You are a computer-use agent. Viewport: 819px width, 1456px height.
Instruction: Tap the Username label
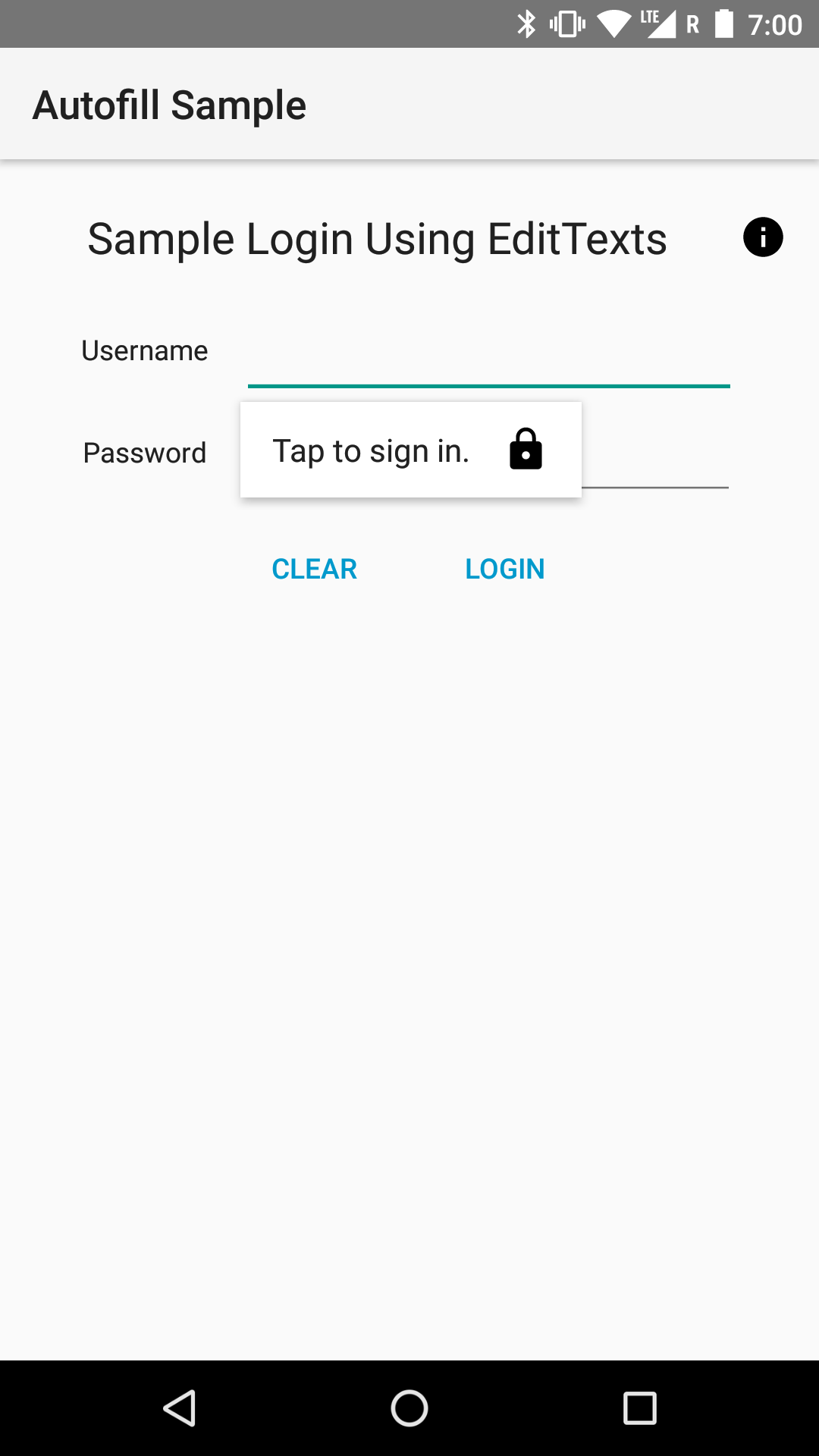point(144,350)
